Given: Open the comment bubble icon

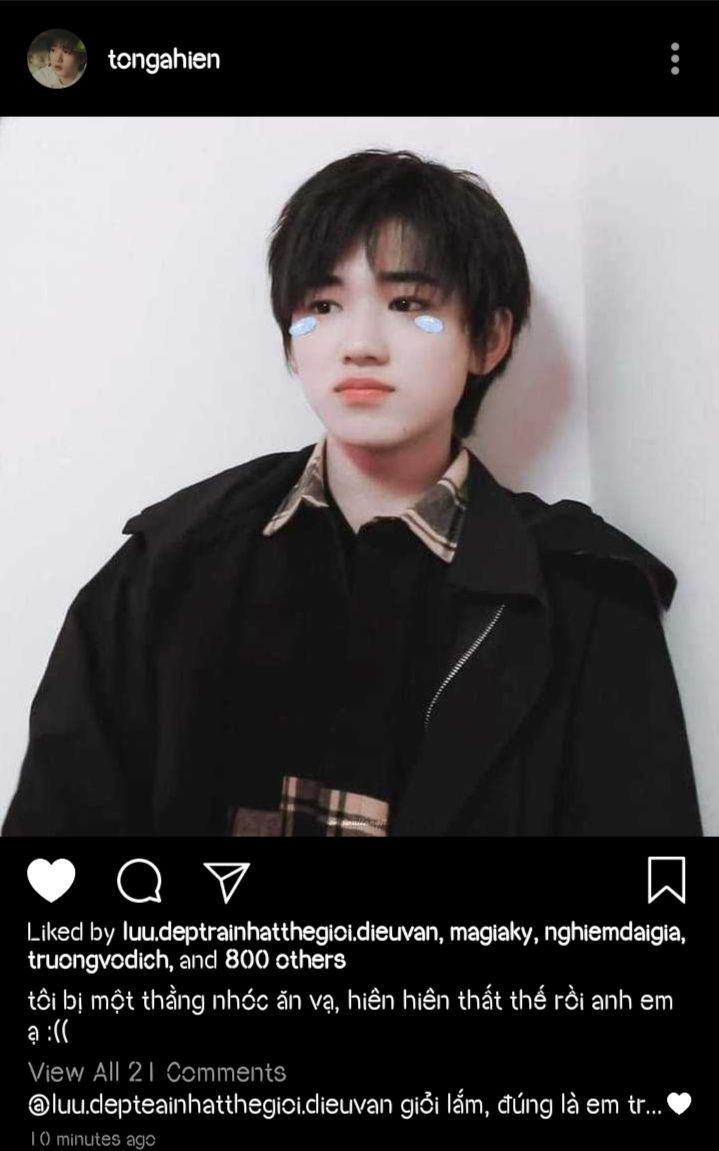Looking at the screenshot, I should (x=140, y=880).
